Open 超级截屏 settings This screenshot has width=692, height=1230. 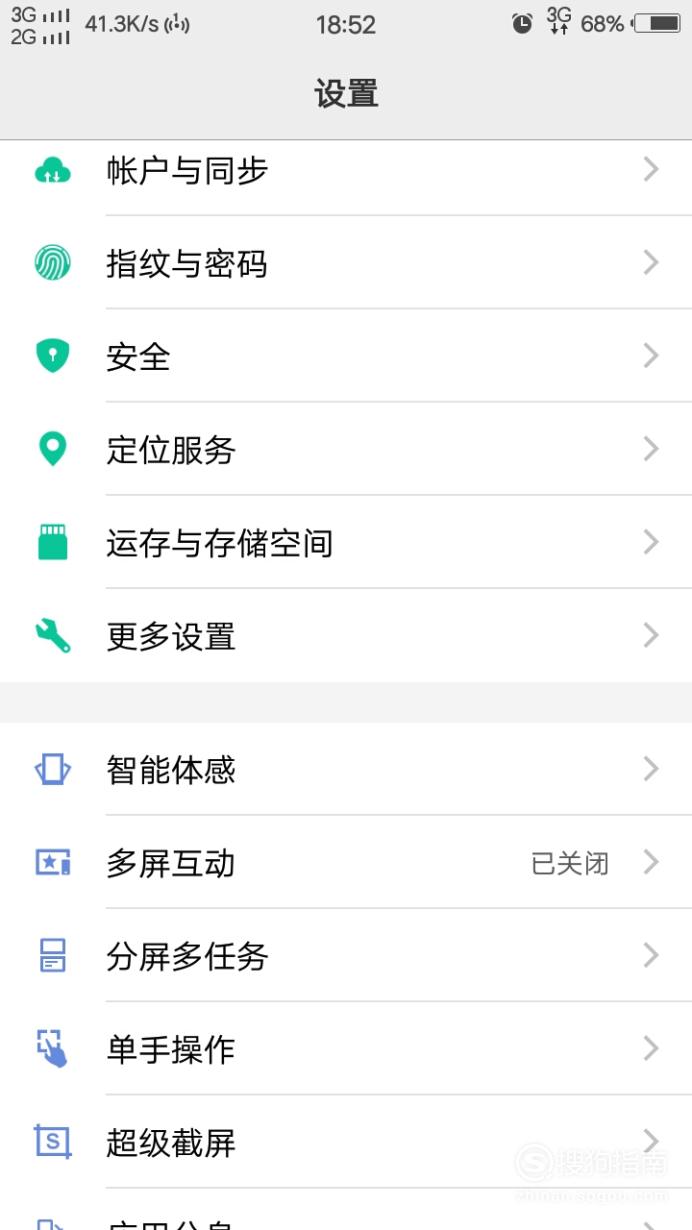[346, 1141]
